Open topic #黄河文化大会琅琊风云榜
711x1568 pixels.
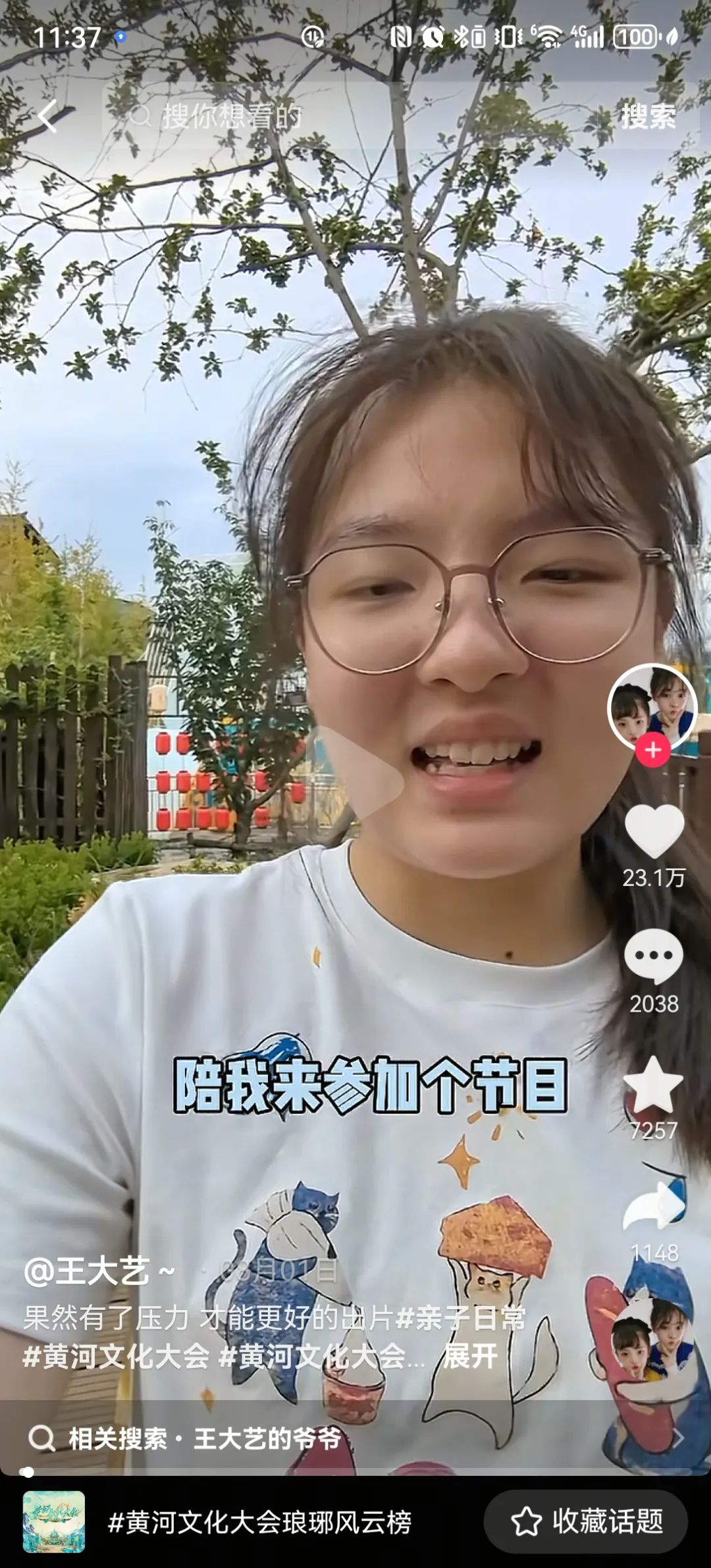pyautogui.click(x=259, y=1522)
